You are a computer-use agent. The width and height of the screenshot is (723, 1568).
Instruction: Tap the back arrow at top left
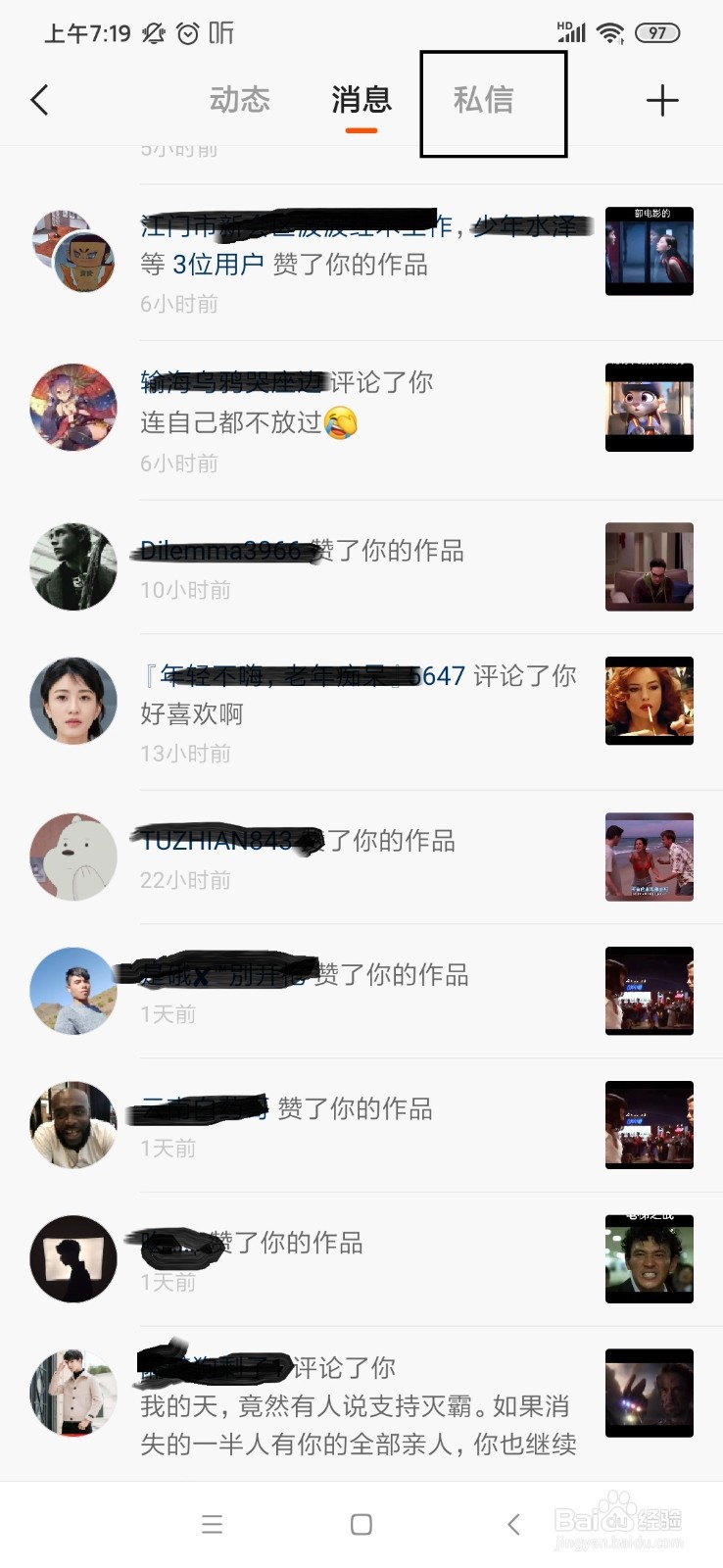coord(39,100)
